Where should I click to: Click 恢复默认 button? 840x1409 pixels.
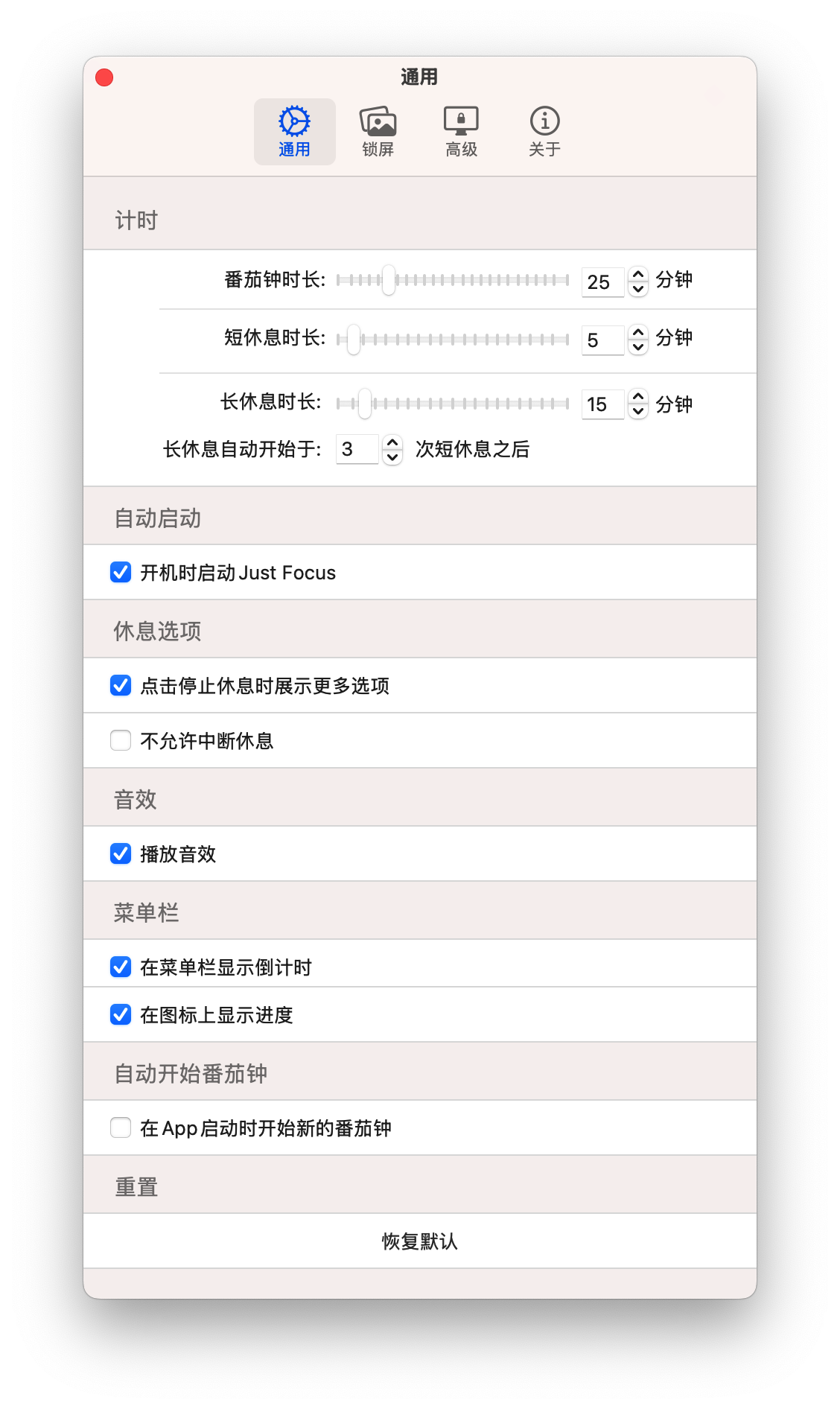pyautogui.click(x=419, y=1241)
